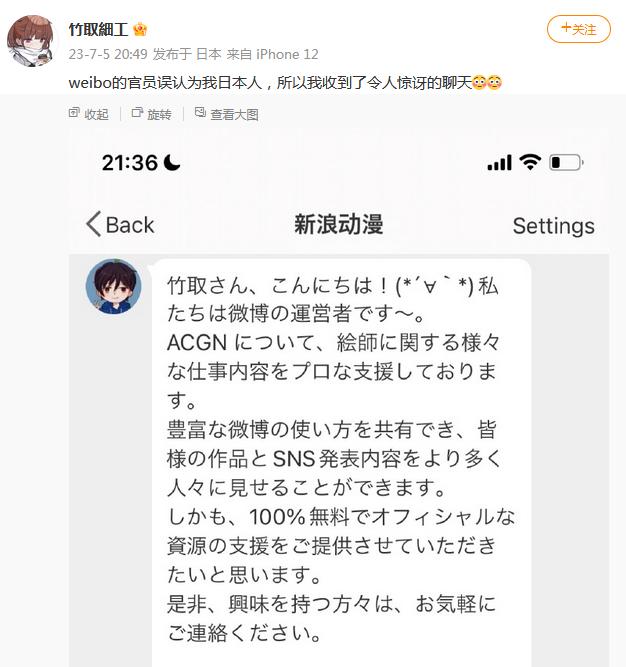Follow 竹取細工 with the 关注 button
Image resolution: width=626 pixels, height=667 pixels.
[x=578, y=29]
